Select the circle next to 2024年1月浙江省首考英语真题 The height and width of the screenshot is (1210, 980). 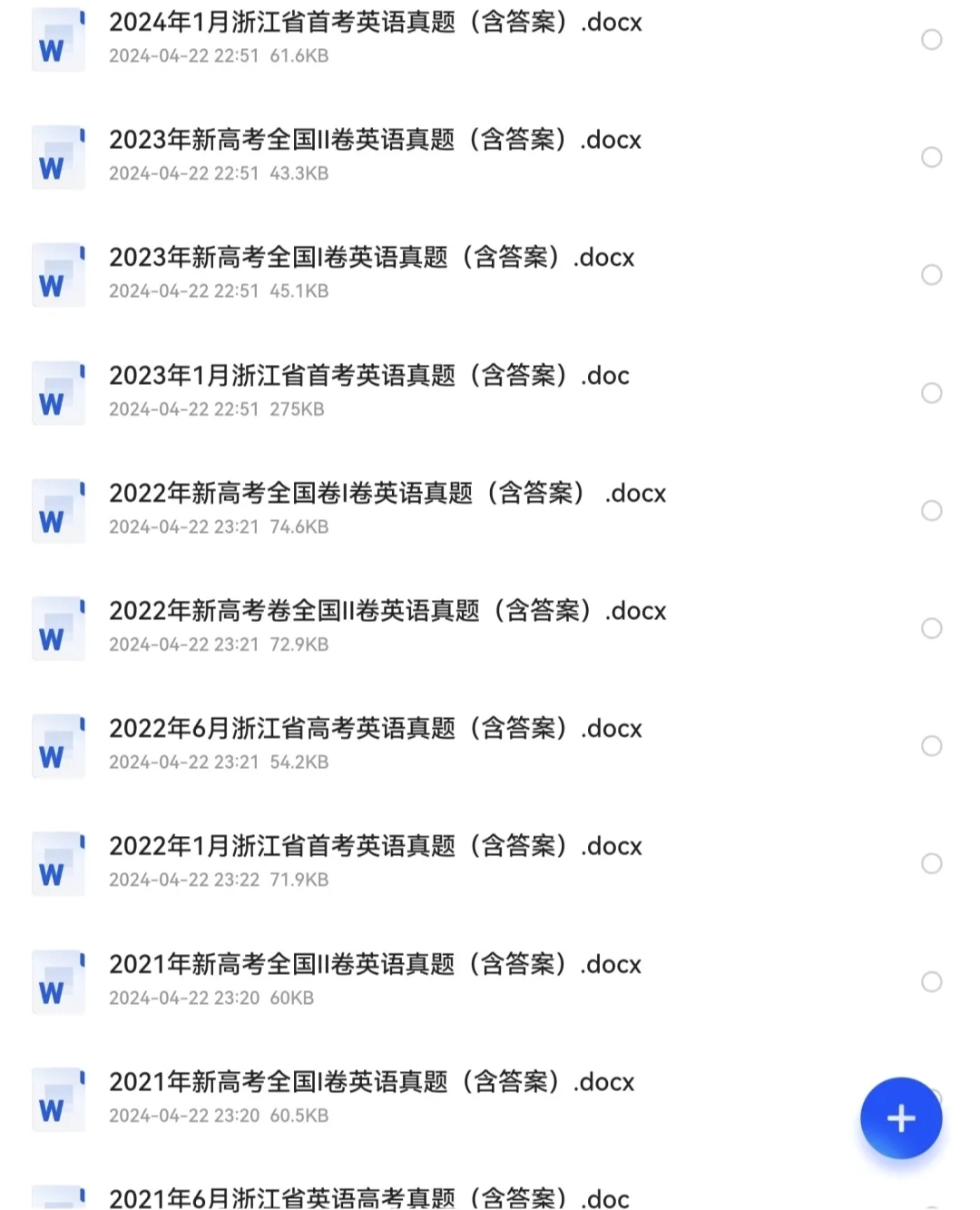(x=932, y=39)
